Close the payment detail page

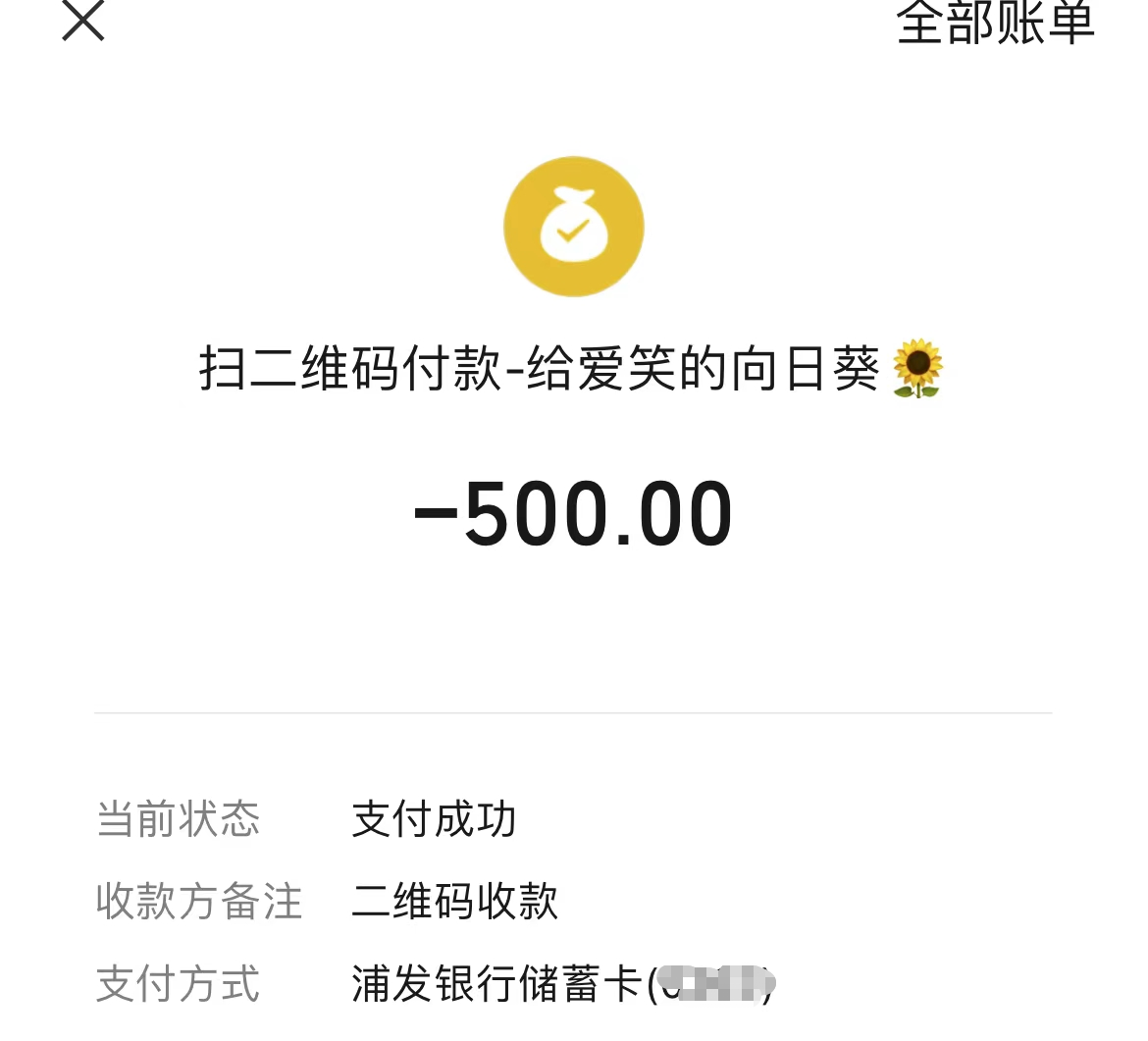tap(83, 21)
